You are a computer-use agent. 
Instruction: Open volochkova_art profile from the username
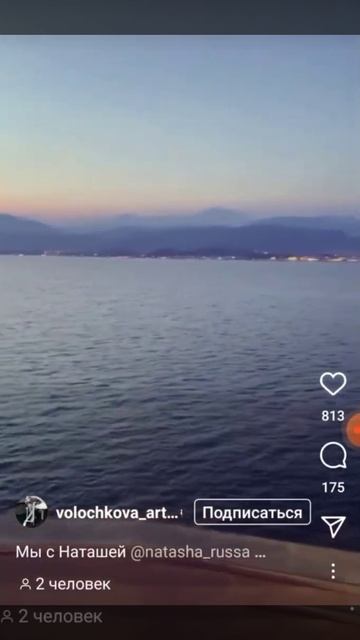pyautogui.click(x=118, y=513)
